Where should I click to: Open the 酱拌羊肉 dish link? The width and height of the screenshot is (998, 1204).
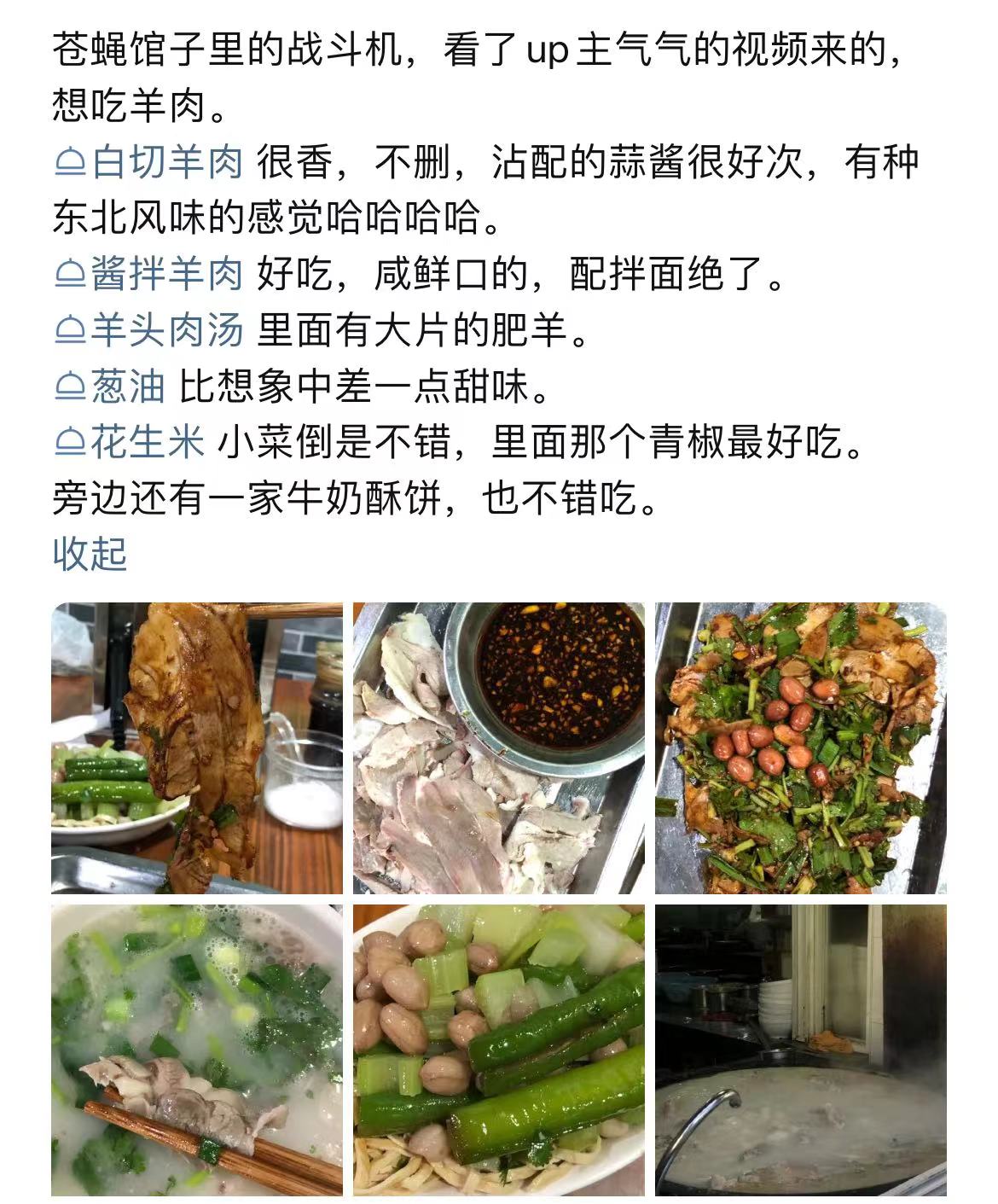(x=150, y=275)
